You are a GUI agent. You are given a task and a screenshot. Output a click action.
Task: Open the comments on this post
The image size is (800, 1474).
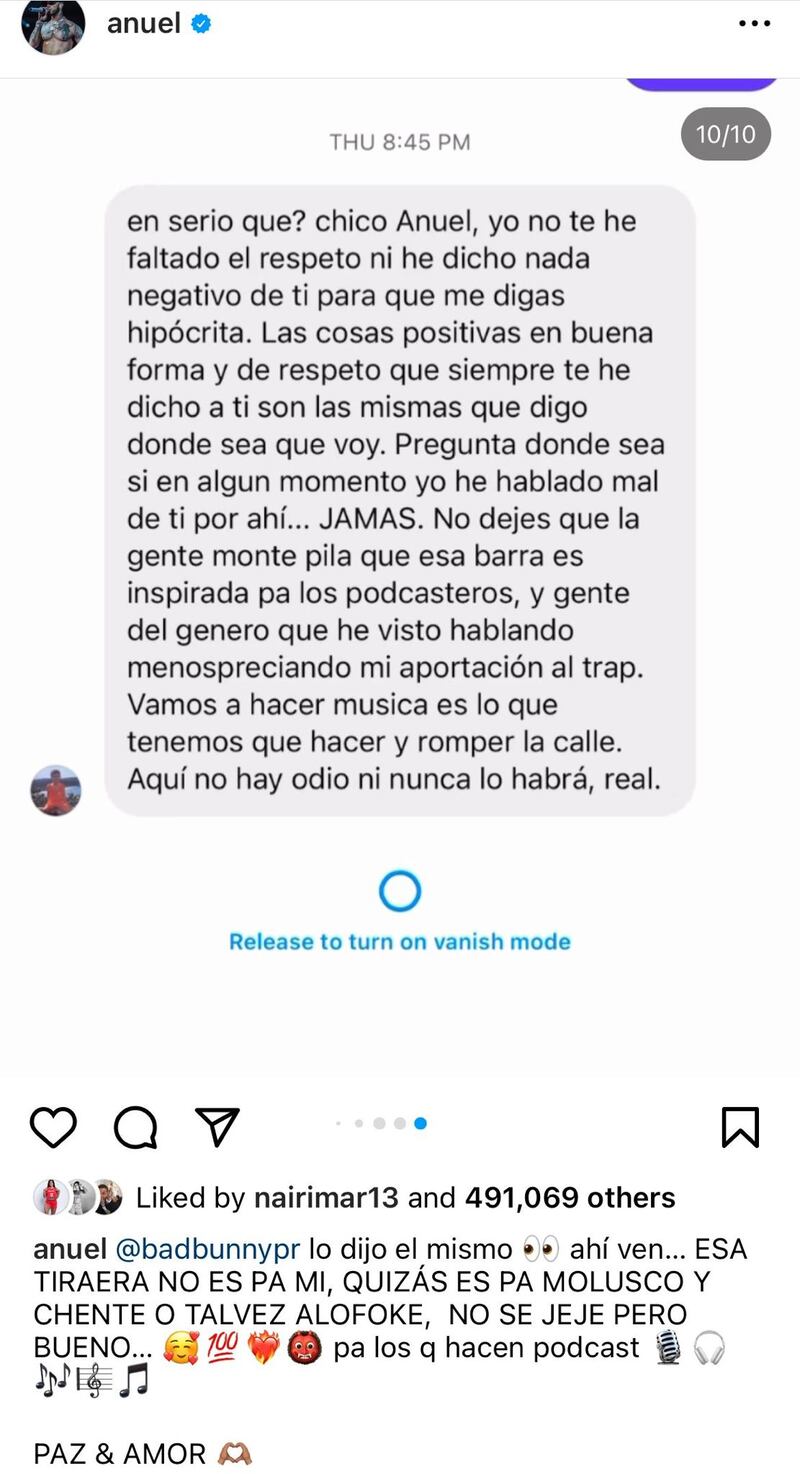pyautogui.click(x=135, y=1128)
